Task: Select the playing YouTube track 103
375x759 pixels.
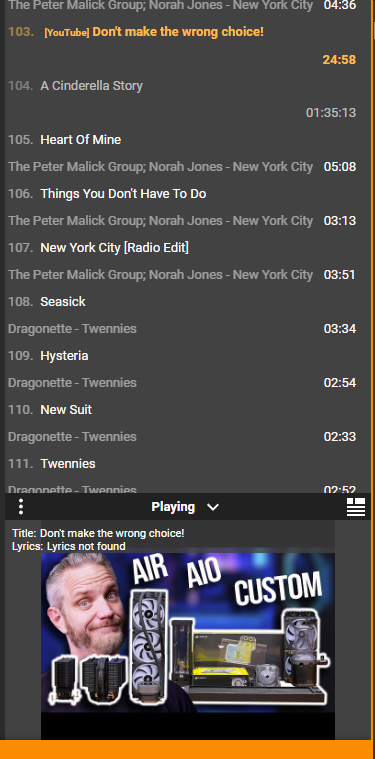Action: (183, 46)
